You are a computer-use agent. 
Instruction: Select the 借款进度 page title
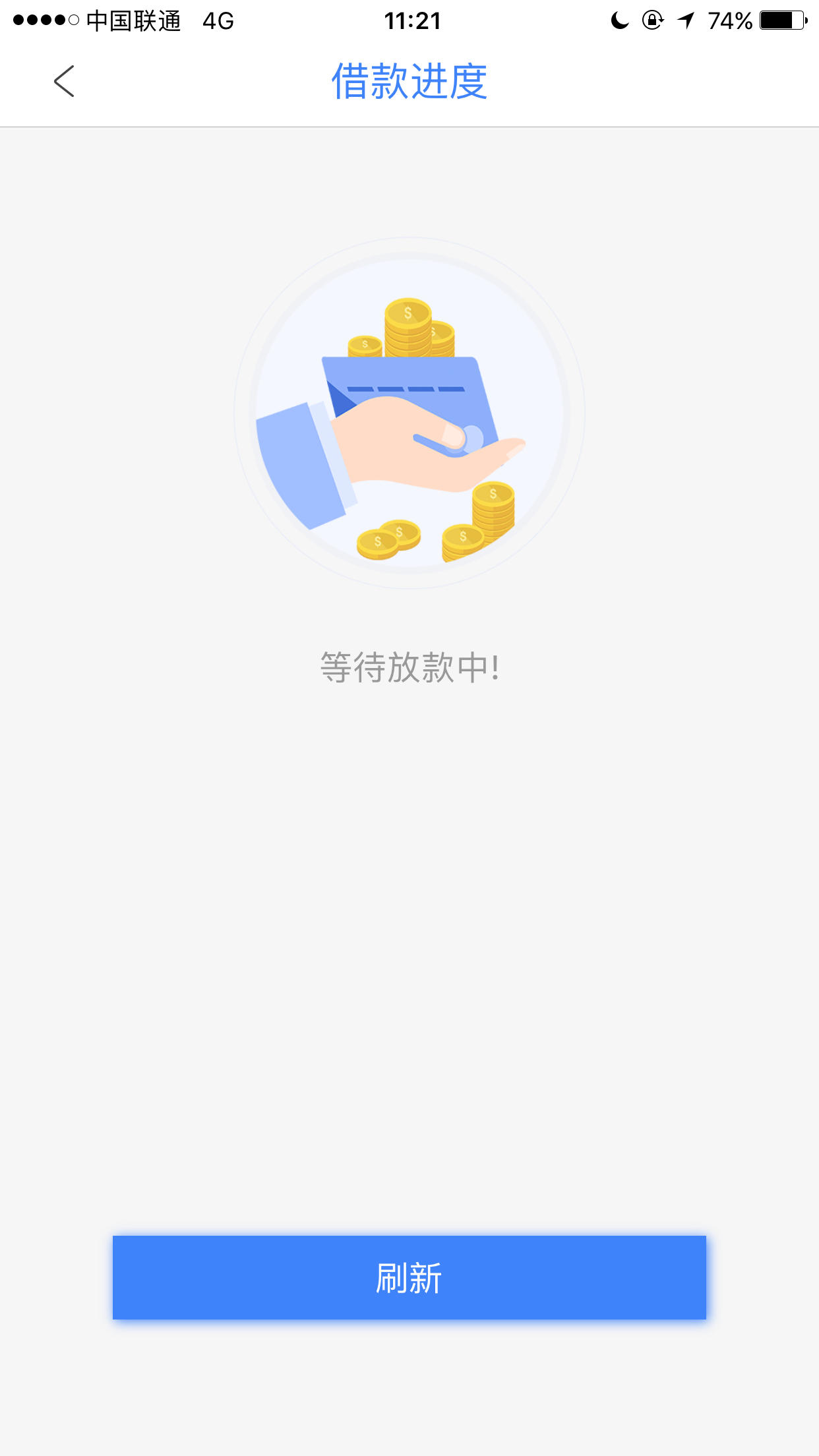409,80
